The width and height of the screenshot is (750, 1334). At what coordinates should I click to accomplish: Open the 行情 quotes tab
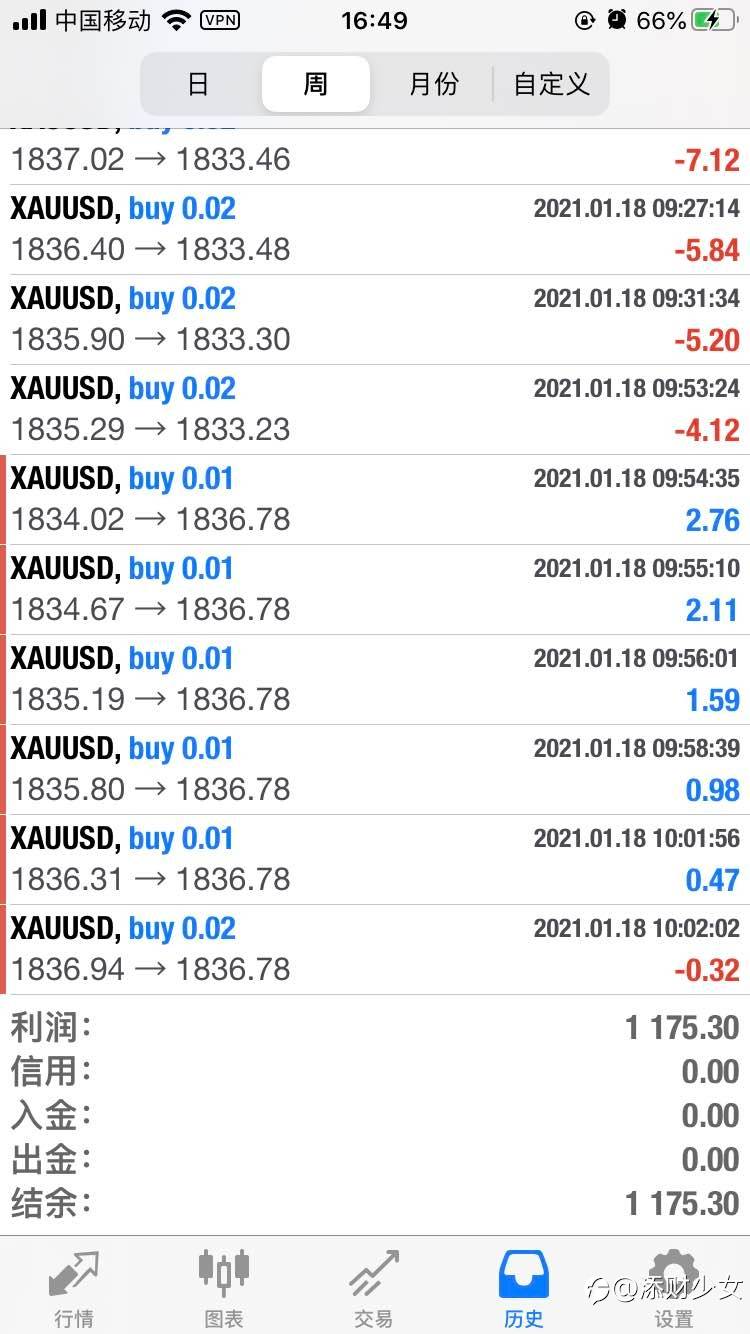[75, 1287]
